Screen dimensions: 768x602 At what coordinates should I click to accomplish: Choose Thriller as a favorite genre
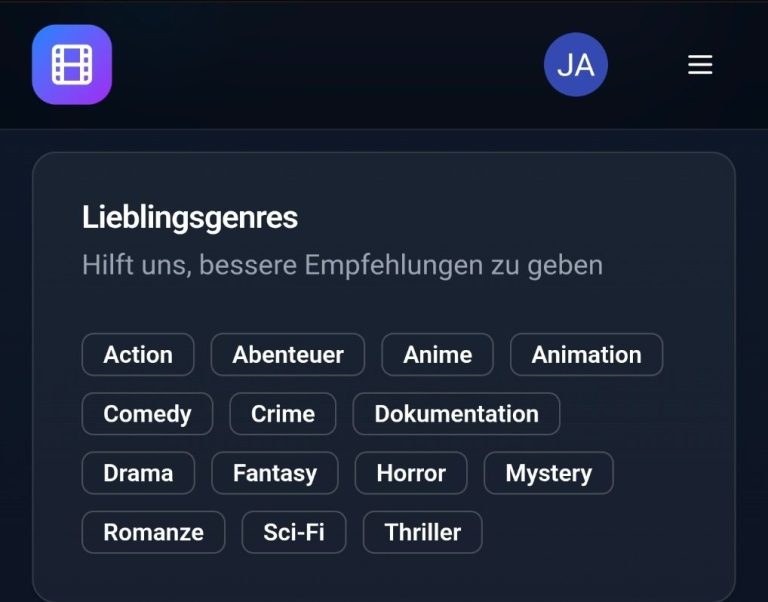pyautogui.click(x=423, y=532)
